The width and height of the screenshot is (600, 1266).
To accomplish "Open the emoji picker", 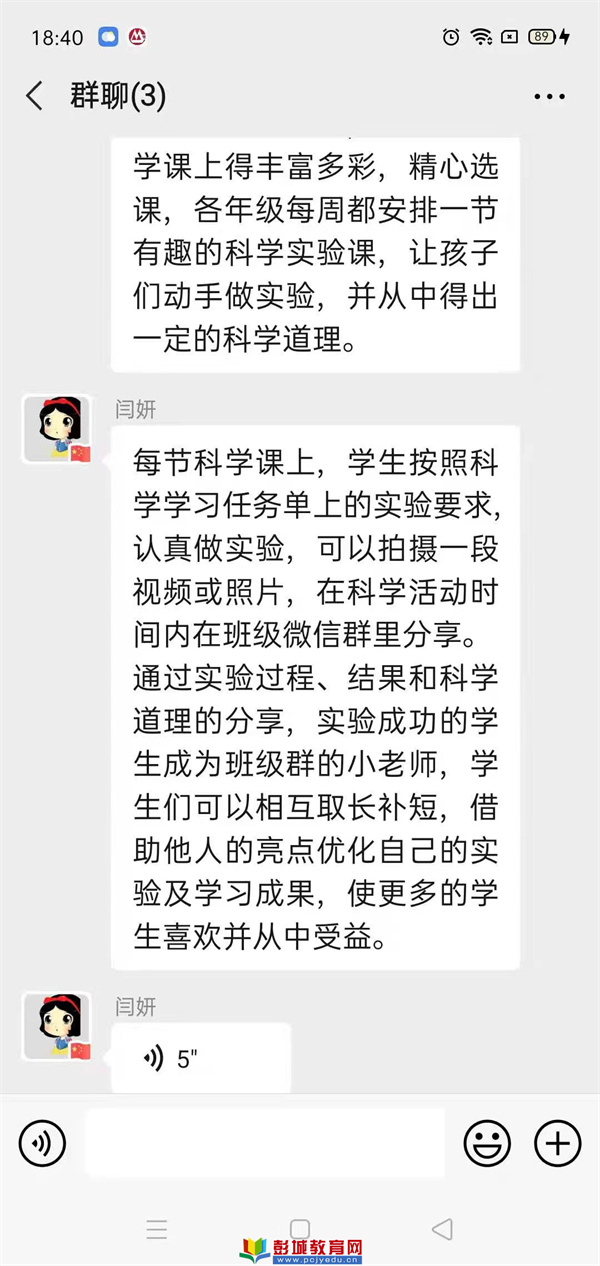I will point(487,1143).
